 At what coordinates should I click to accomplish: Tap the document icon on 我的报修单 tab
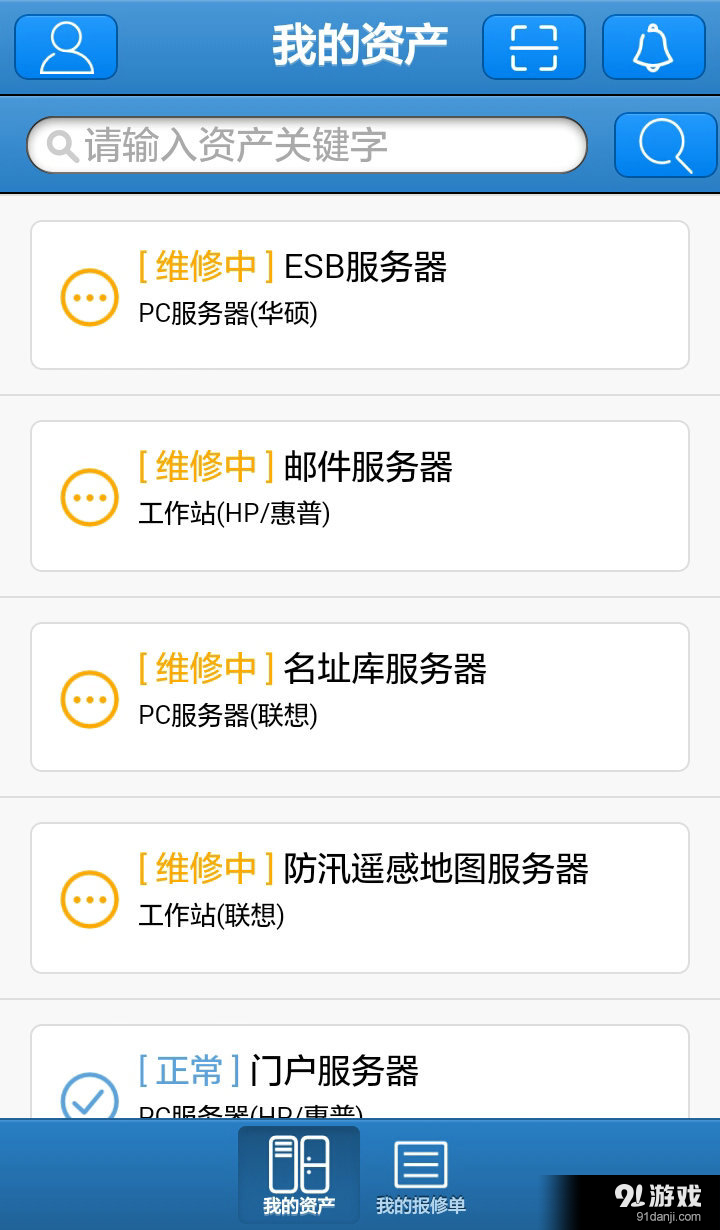(420, 1160)
